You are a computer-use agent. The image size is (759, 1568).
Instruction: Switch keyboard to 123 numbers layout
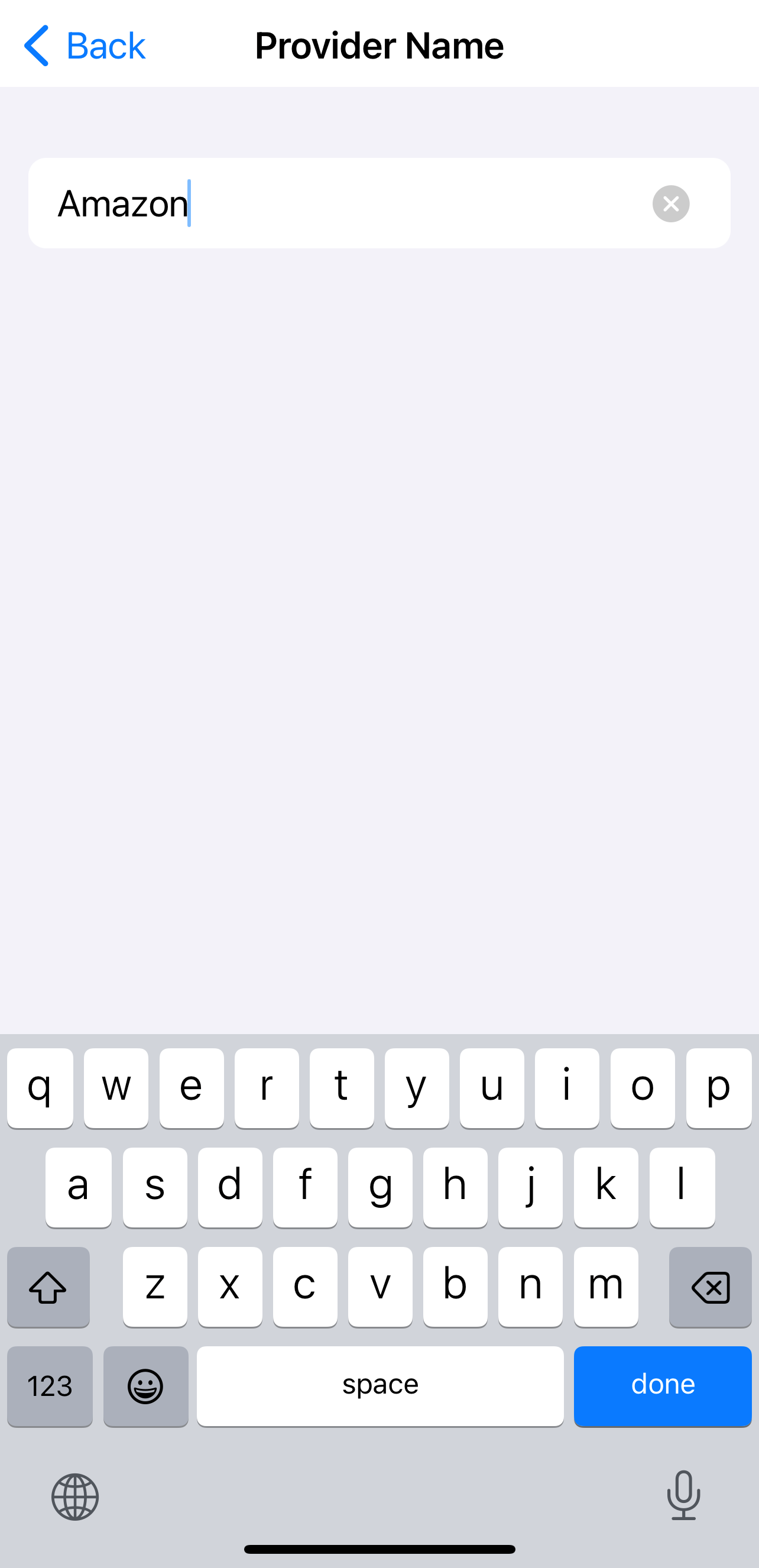(x=50, y=1385)
